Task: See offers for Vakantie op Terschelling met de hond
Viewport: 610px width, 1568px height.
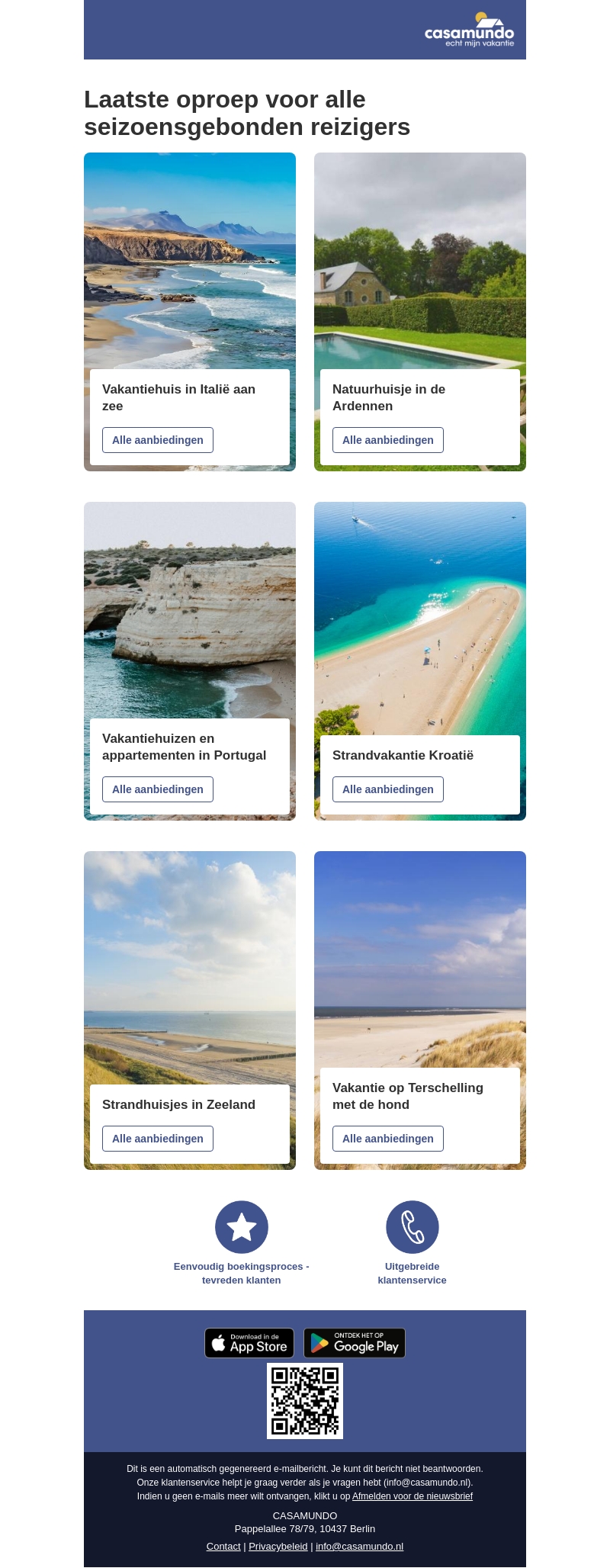Action: [x=387, y=1139]
